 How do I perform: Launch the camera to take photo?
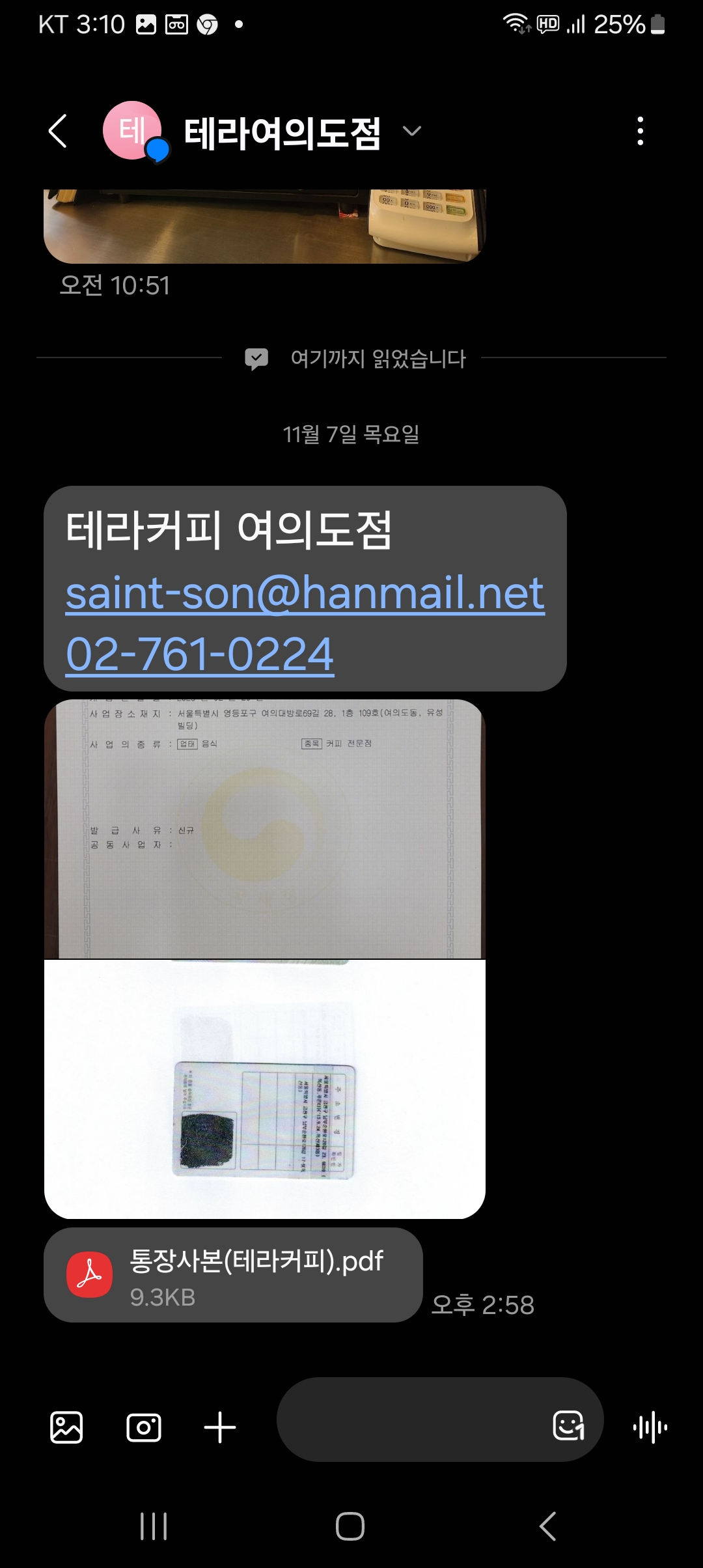tap(144, 1427)
